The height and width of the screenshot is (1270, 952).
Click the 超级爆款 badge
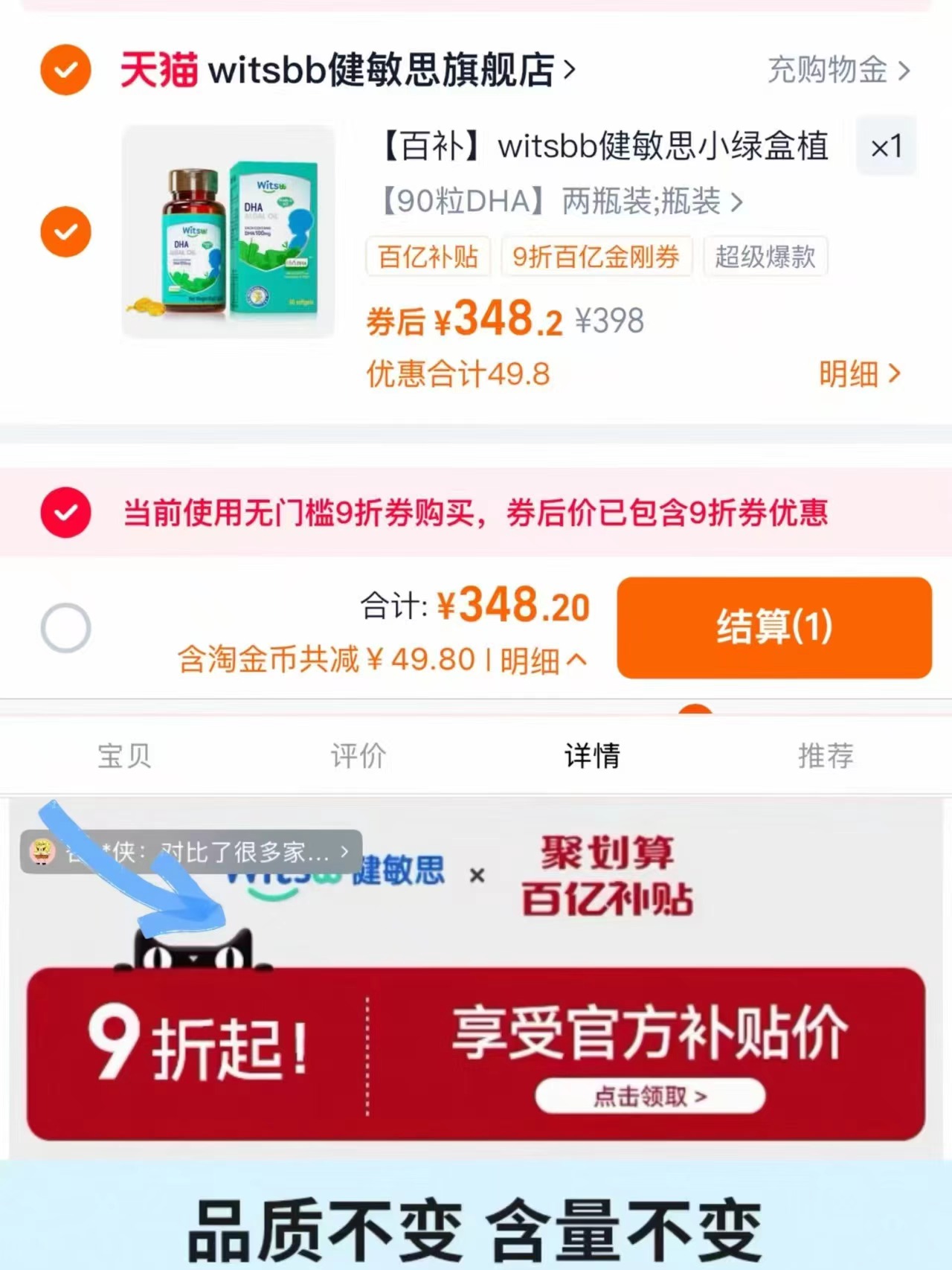pos(765,257)
